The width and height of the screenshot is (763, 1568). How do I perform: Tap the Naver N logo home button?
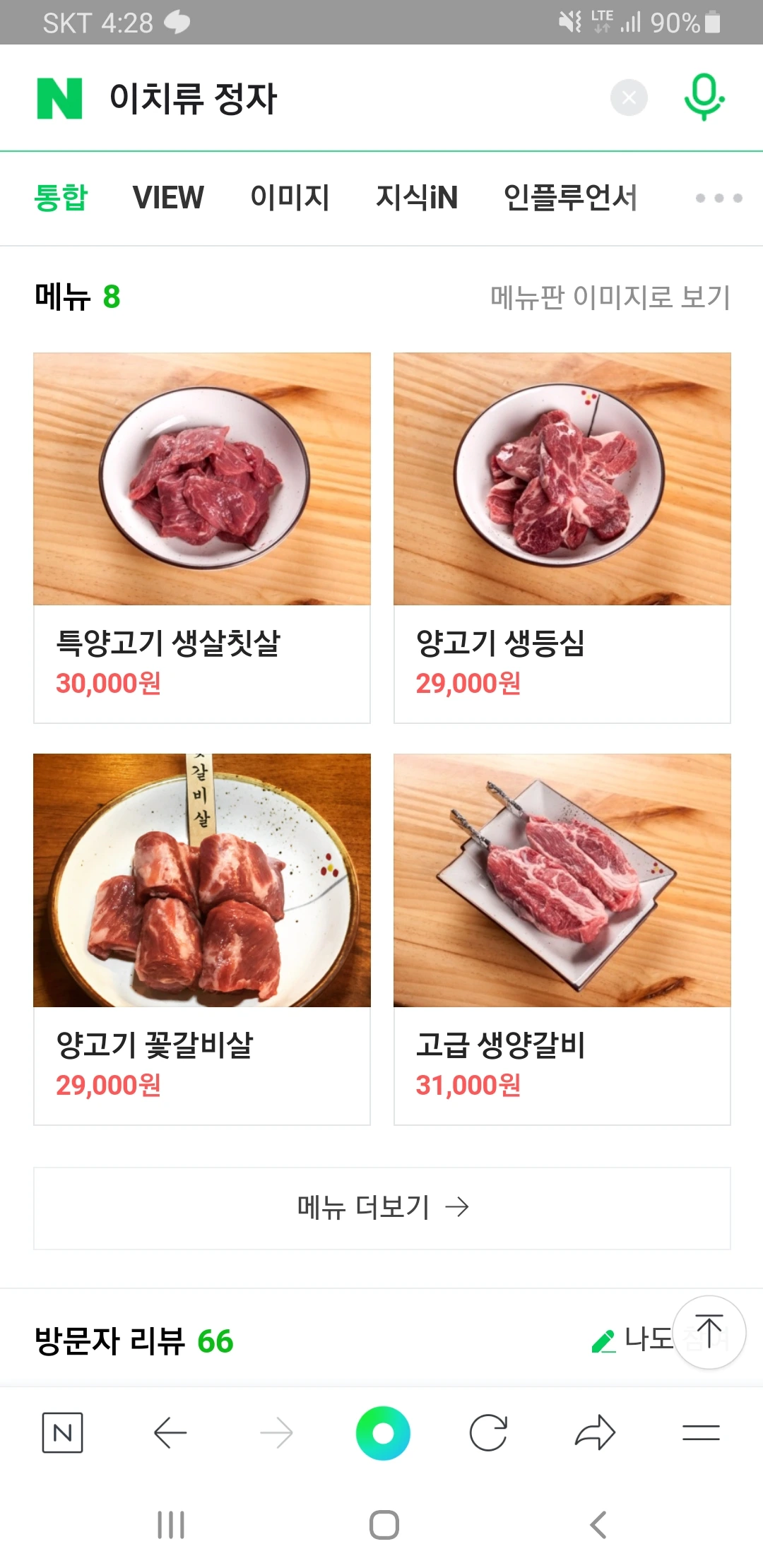coord(60,98)
